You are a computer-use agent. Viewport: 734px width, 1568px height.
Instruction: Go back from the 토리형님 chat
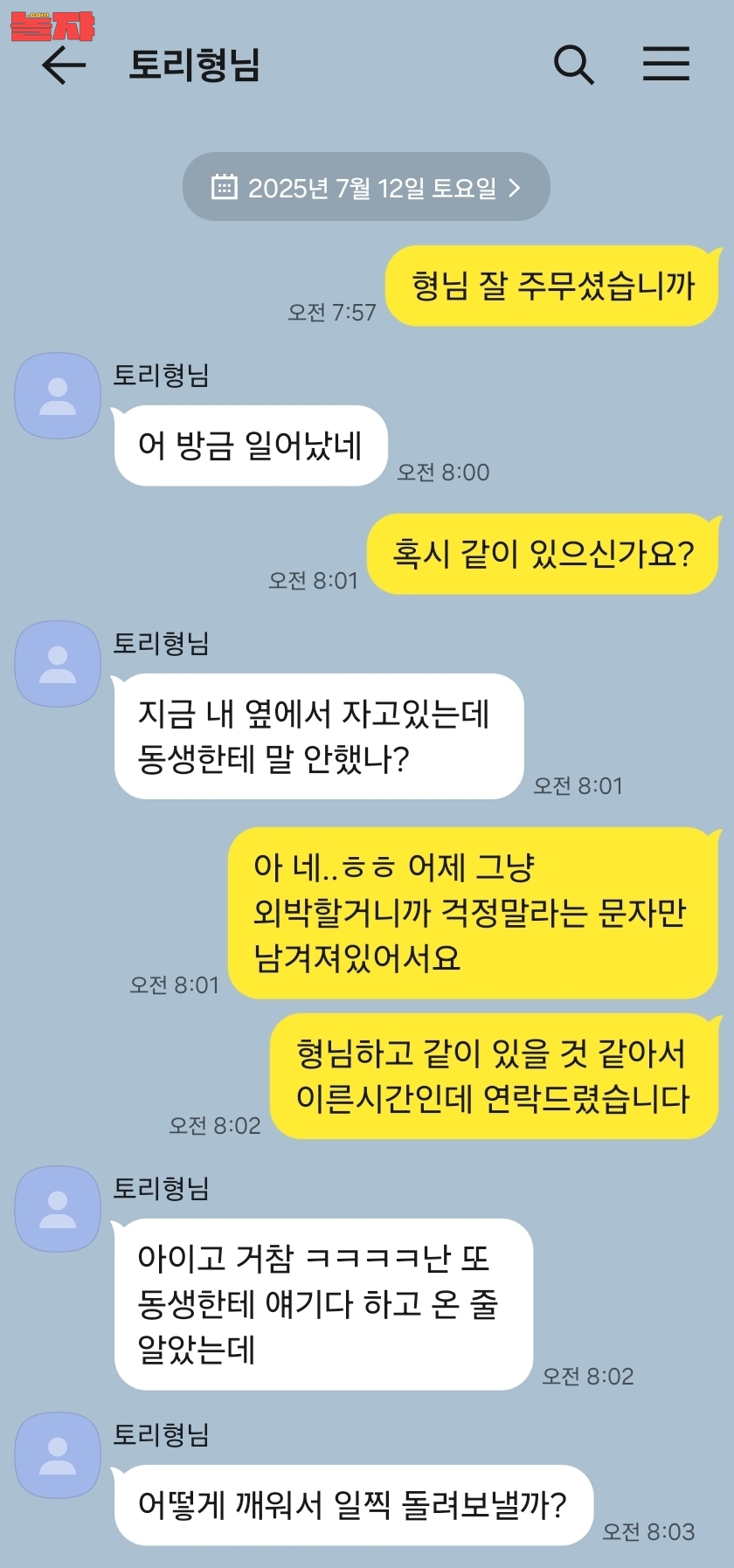point(64,66)
